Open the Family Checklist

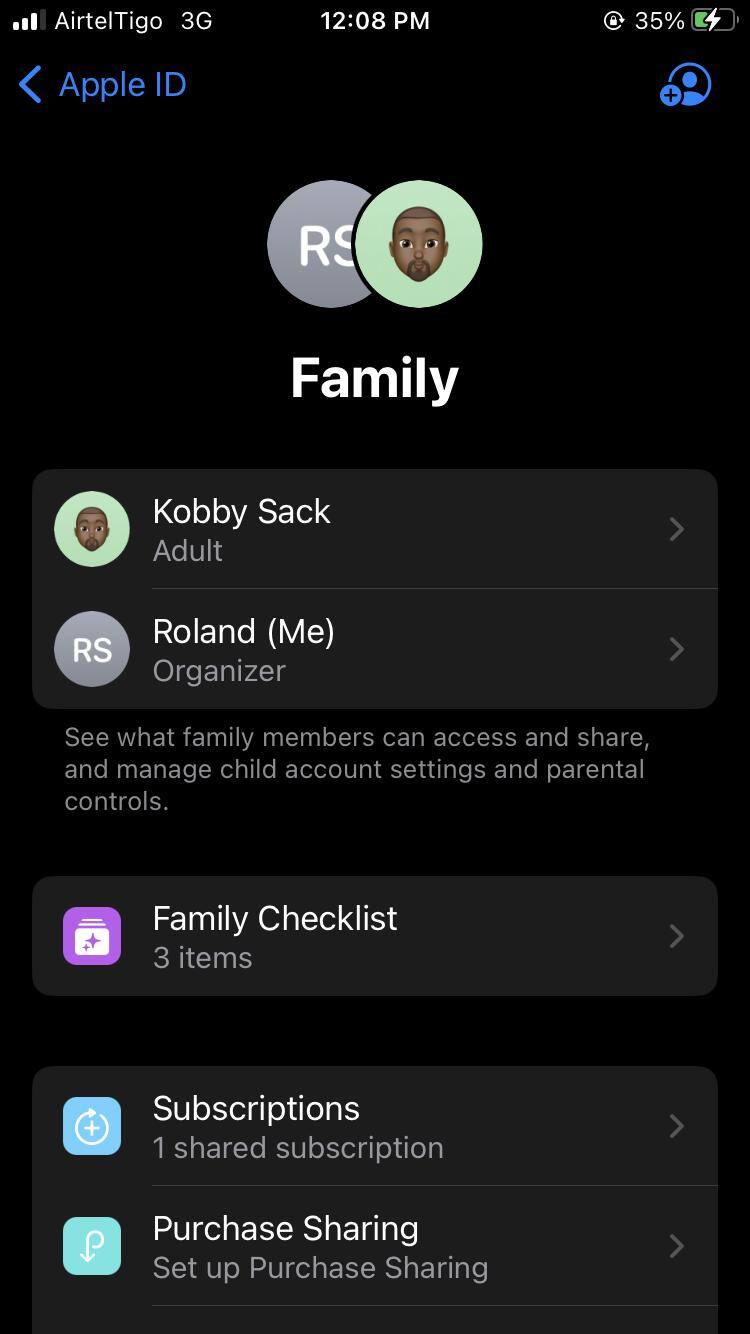point(374,936)
